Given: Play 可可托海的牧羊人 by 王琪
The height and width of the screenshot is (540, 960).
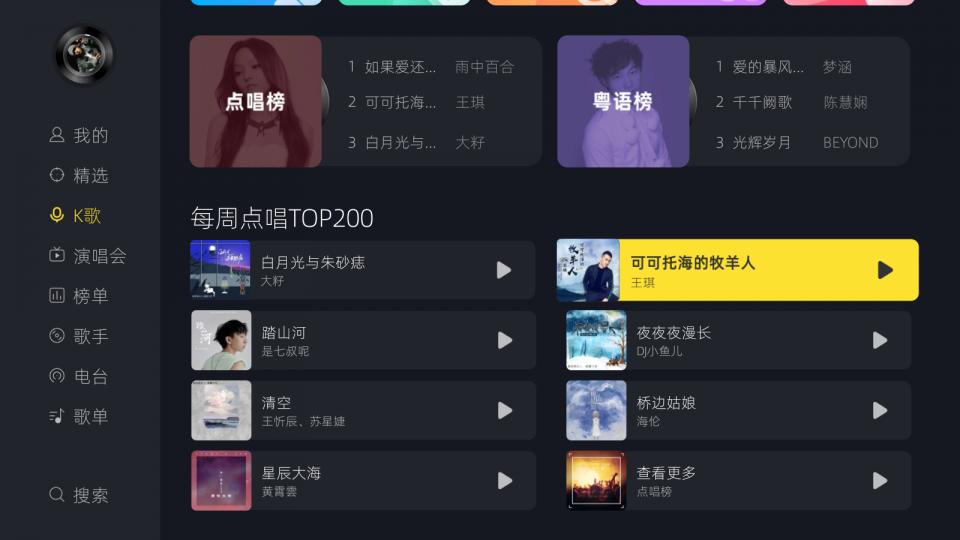Looking at the screenshot, I should (x=737, y=270).
